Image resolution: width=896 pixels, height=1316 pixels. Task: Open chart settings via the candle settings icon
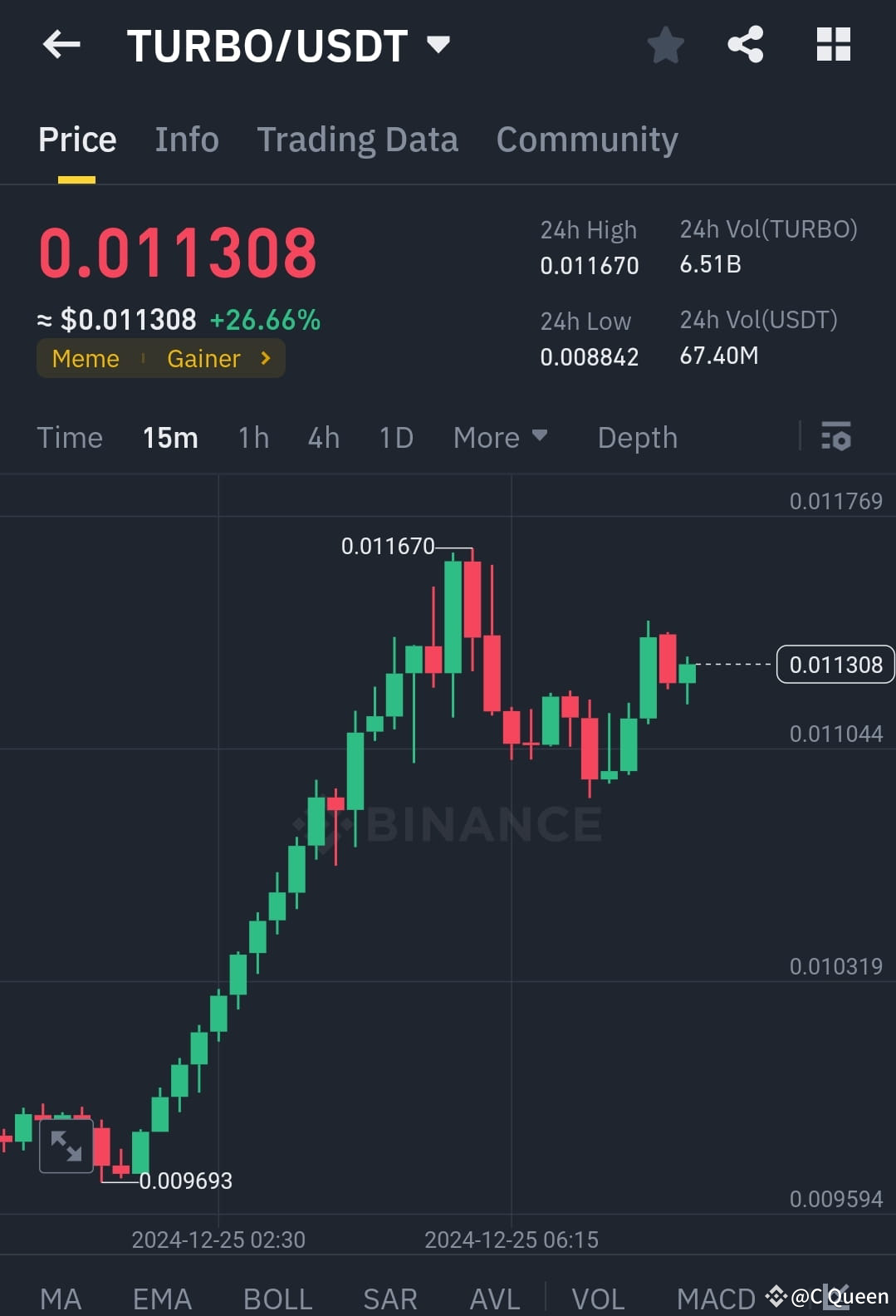(836, 437)
